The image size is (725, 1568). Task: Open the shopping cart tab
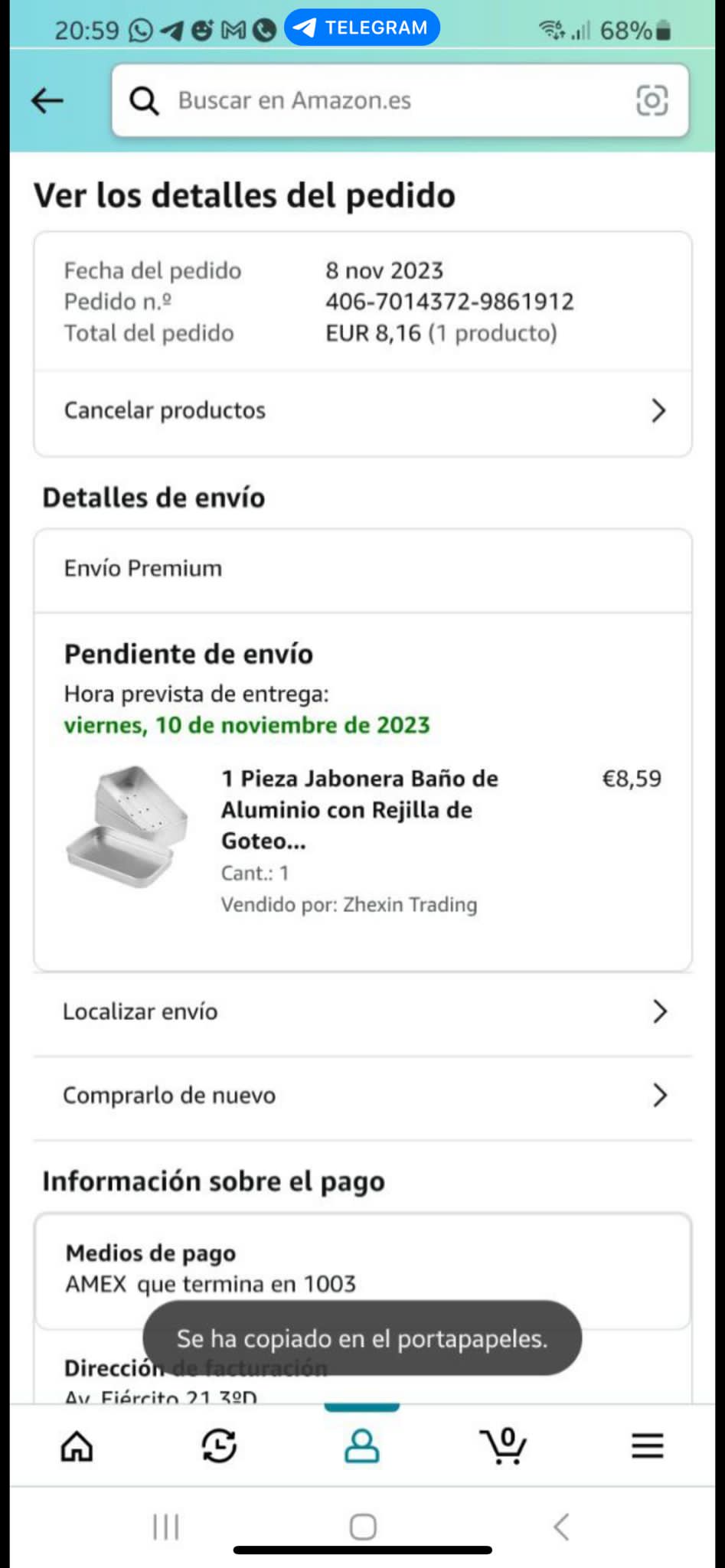tap(504, 1446)
